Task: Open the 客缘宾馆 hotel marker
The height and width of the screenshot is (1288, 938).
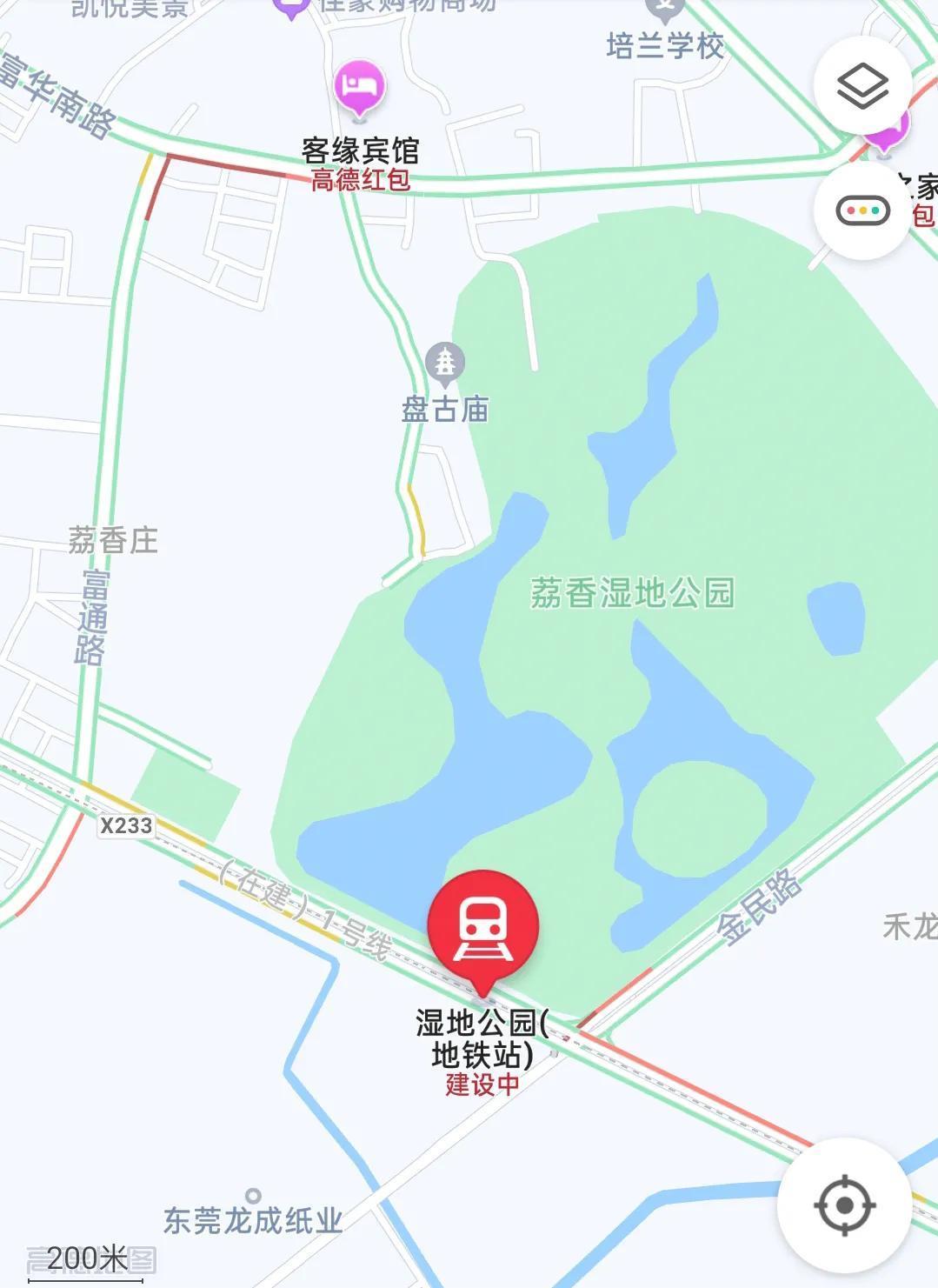Action: tap(359, 89)
